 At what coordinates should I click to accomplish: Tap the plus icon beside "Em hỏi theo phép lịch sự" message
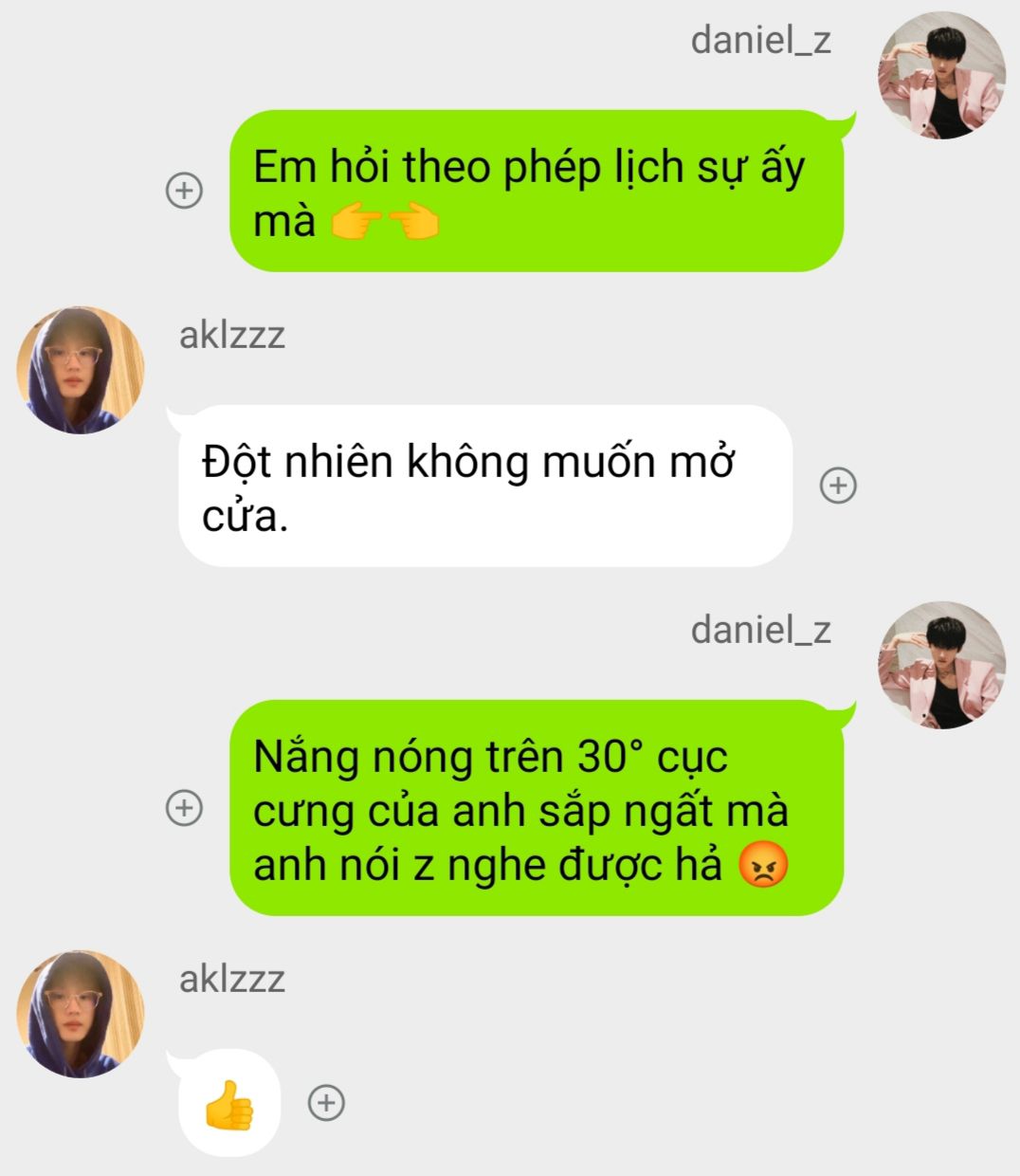184,192
